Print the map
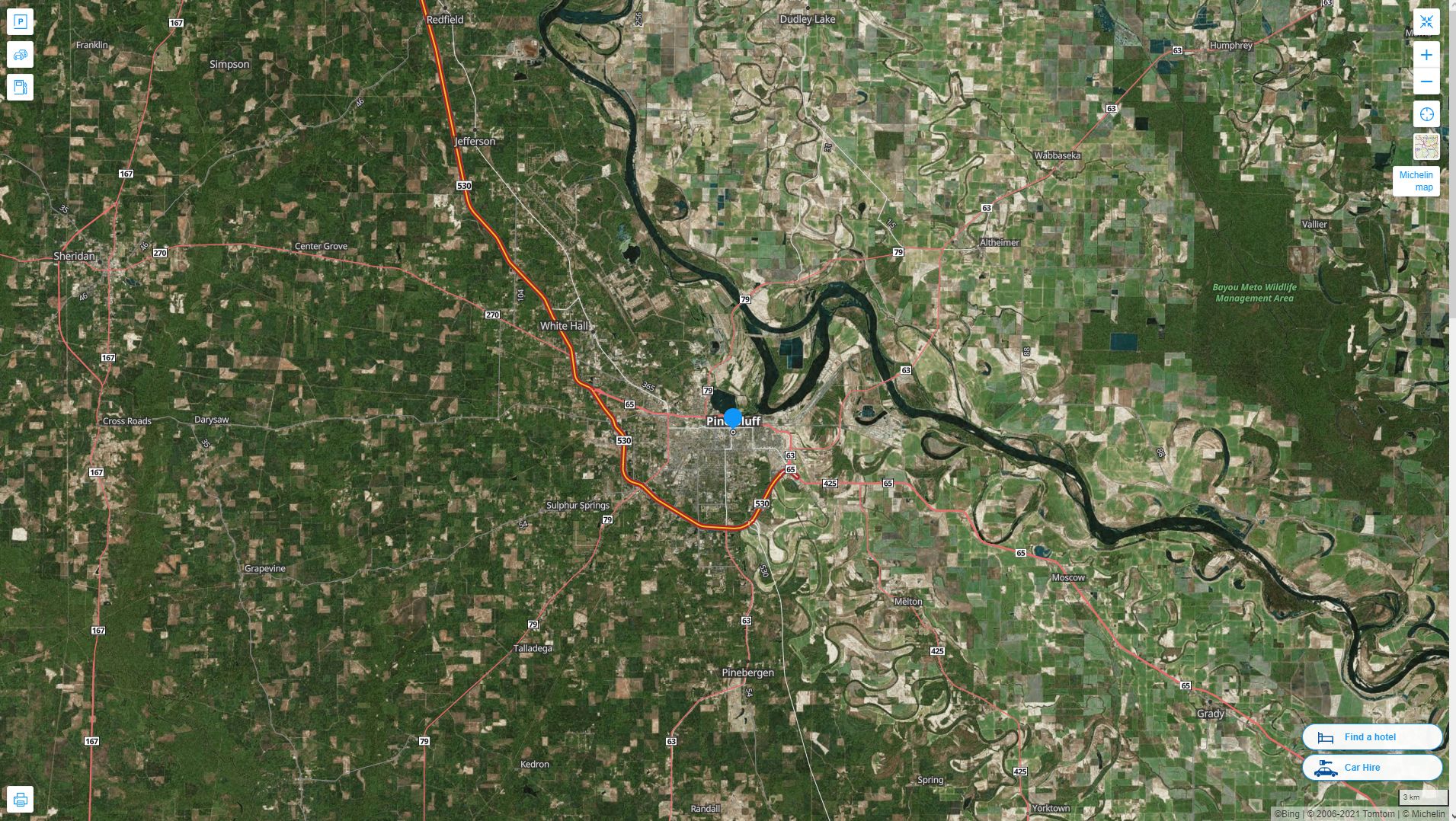This screenshot has height=821, width=1456. (x=21, y=800)
